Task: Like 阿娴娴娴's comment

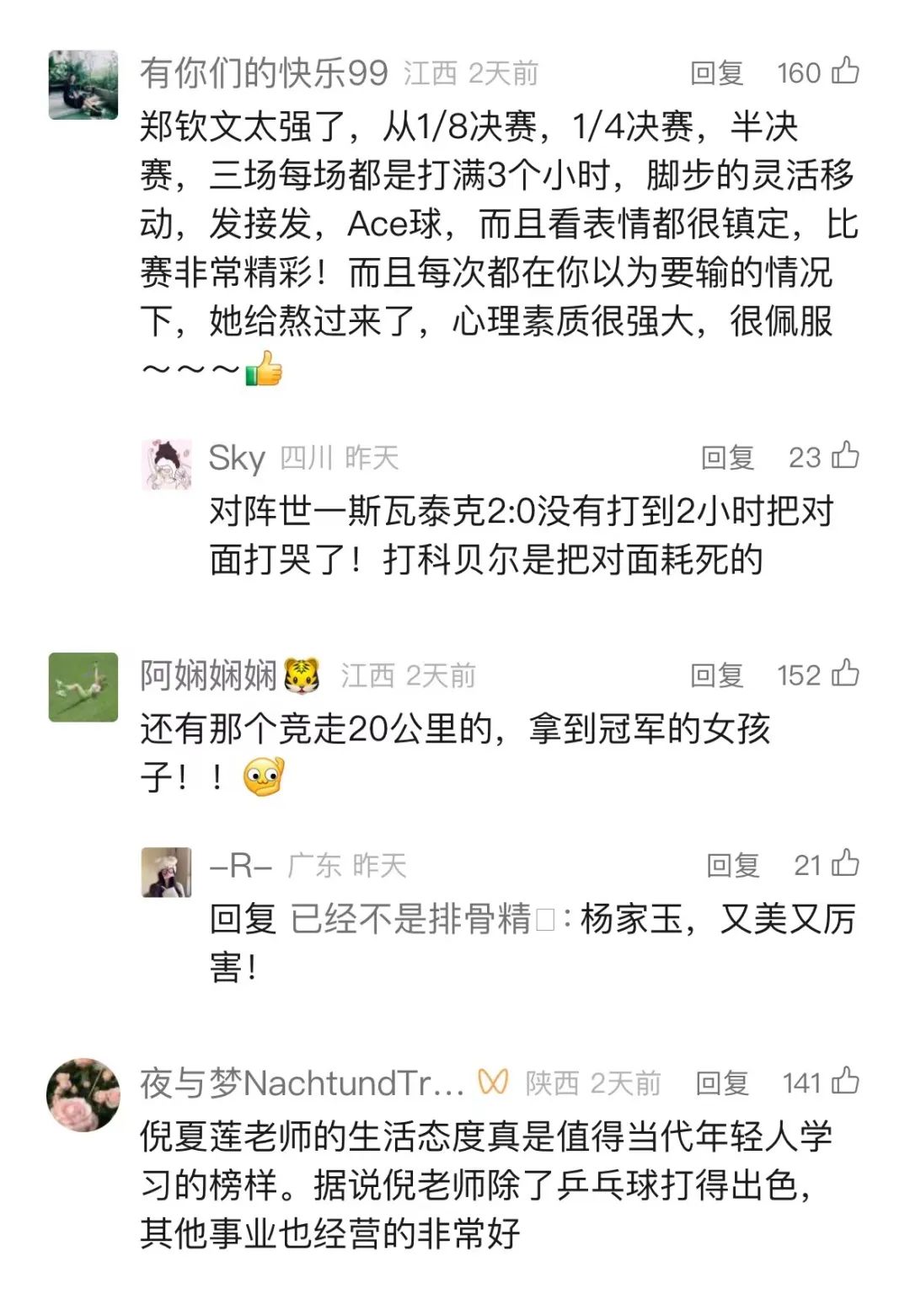Action: [x=845, y=674]
